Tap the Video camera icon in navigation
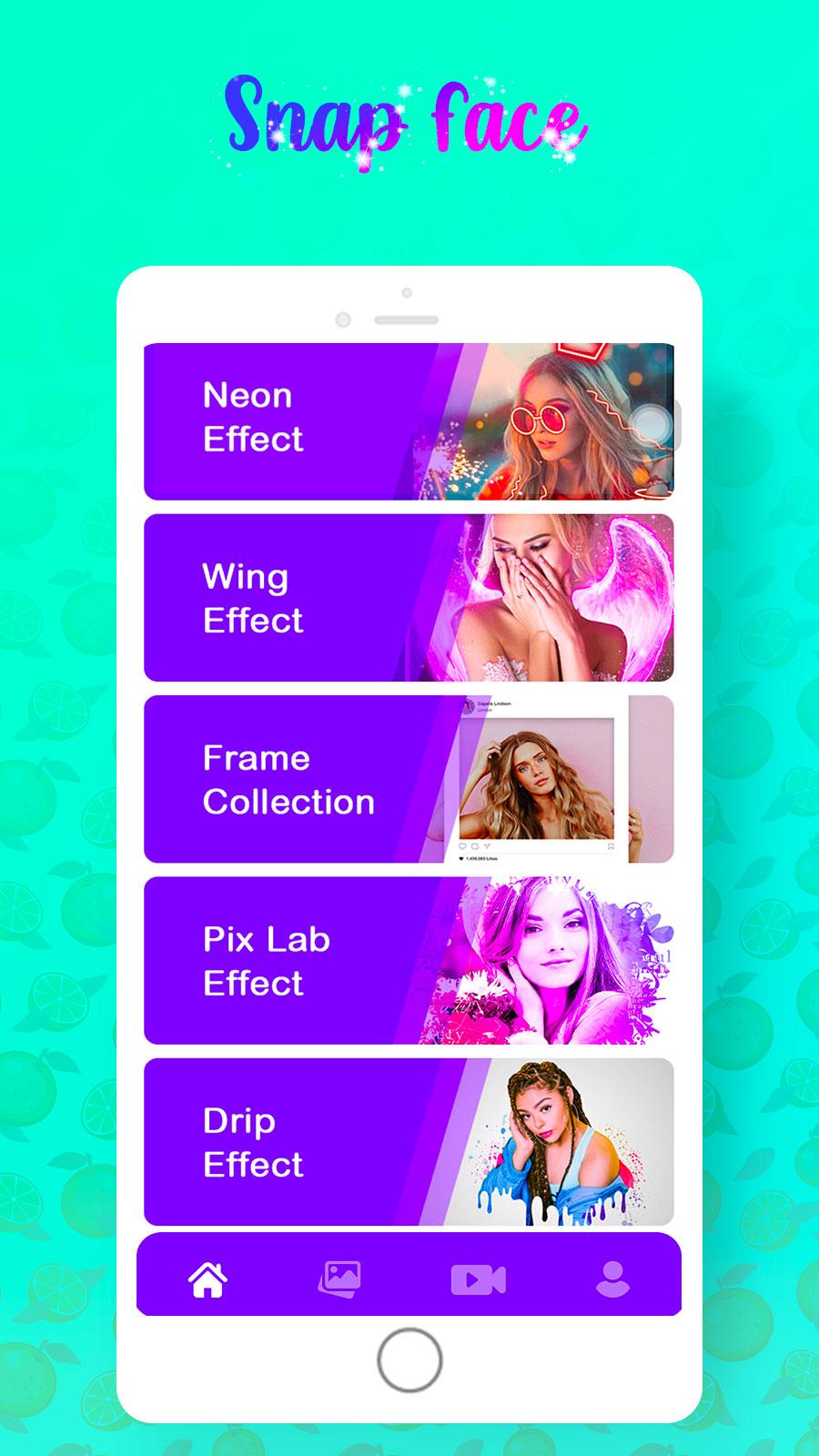The height and width of the screenshot is (1456, 819). click(x=478, y=1279)
